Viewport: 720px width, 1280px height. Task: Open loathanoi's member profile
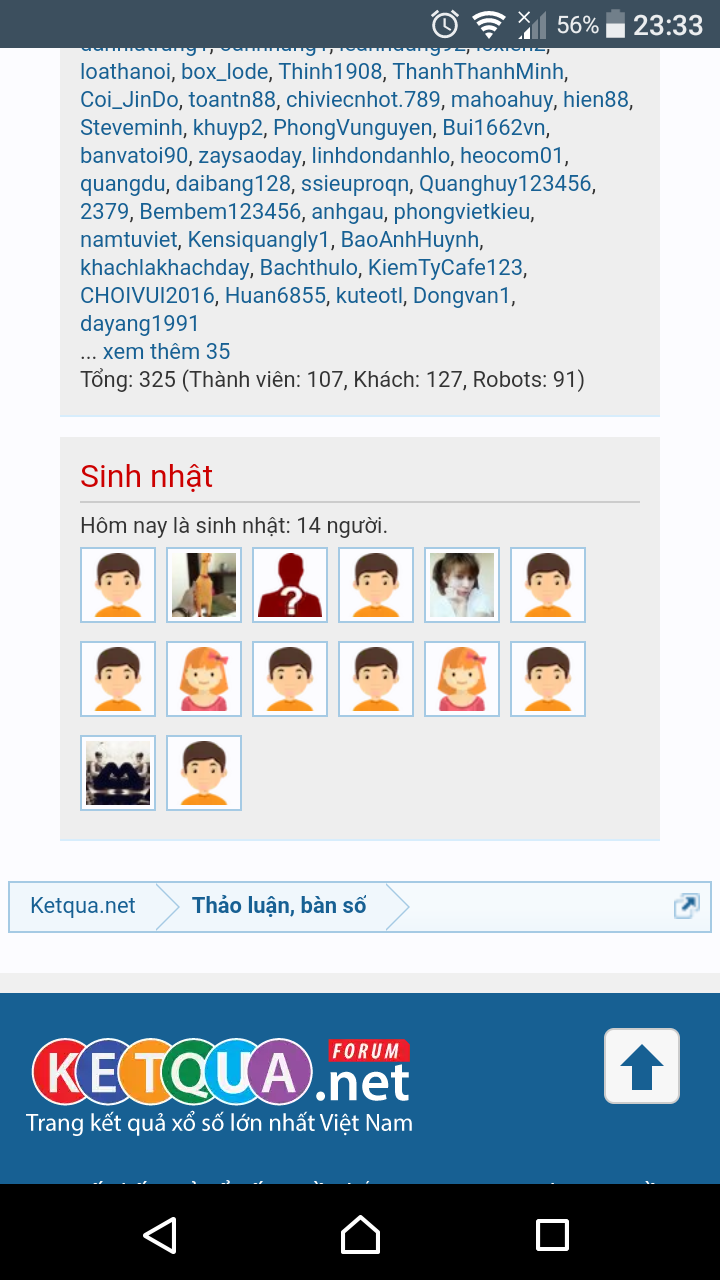coord(125,72)
